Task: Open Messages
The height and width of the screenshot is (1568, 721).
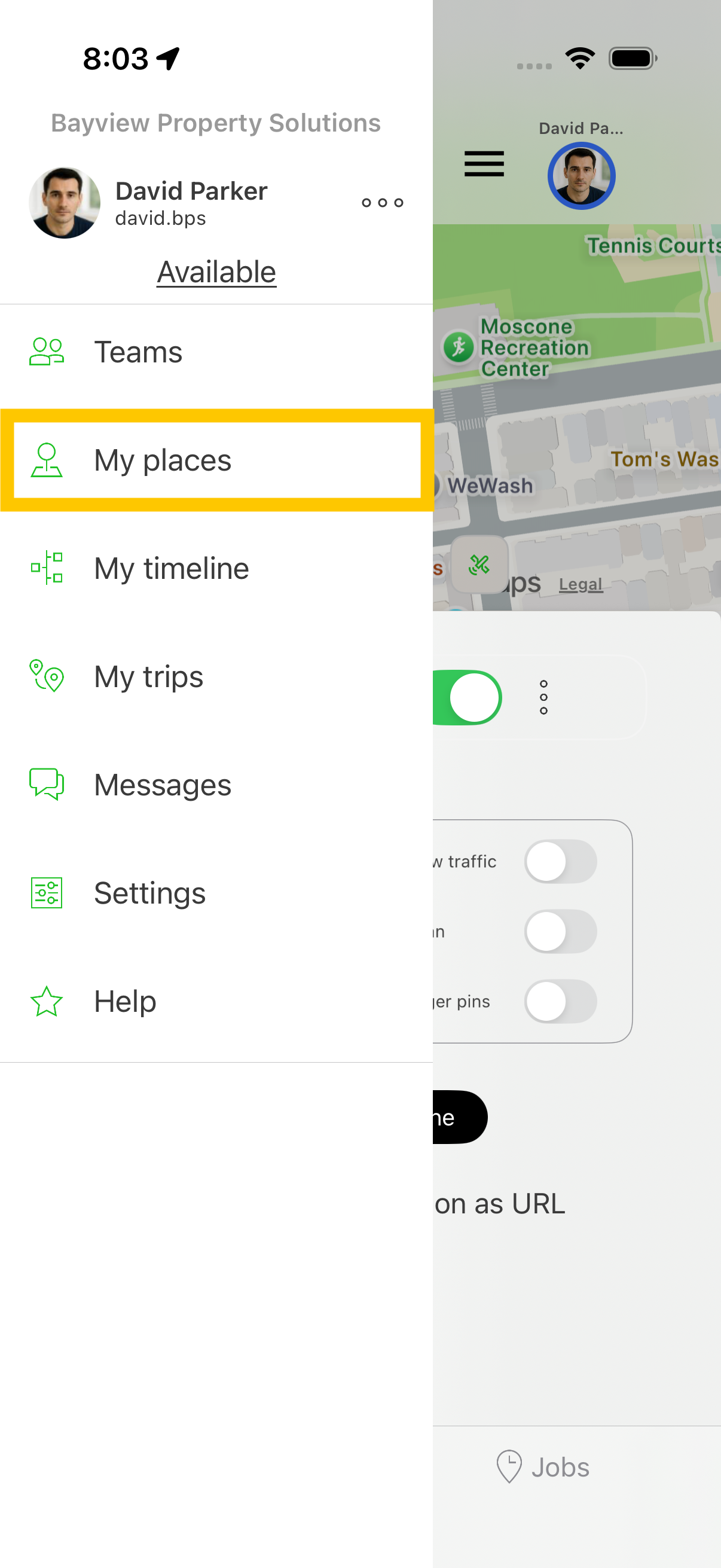Action: coord(163,785)
